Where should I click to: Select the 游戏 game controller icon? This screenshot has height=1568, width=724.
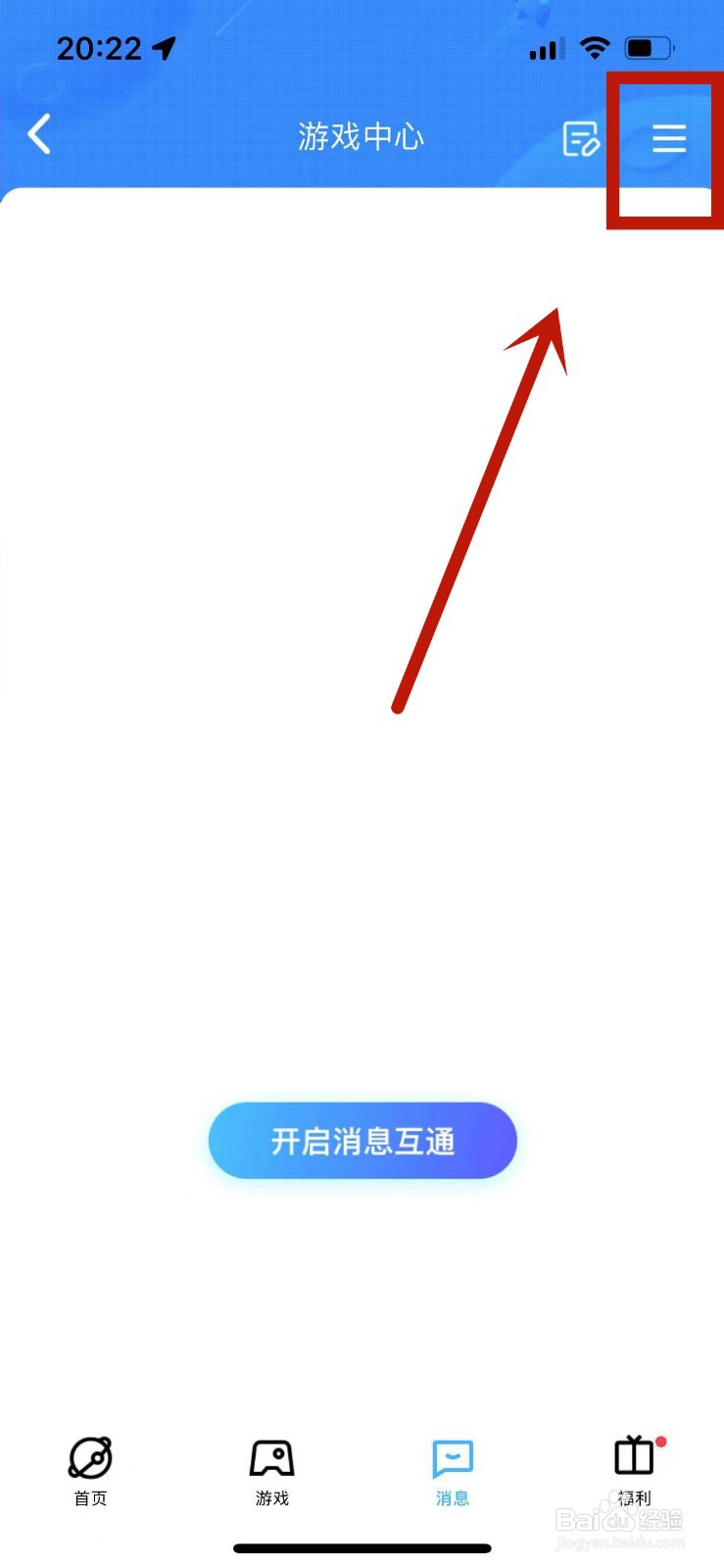[x=271, y=1457]
